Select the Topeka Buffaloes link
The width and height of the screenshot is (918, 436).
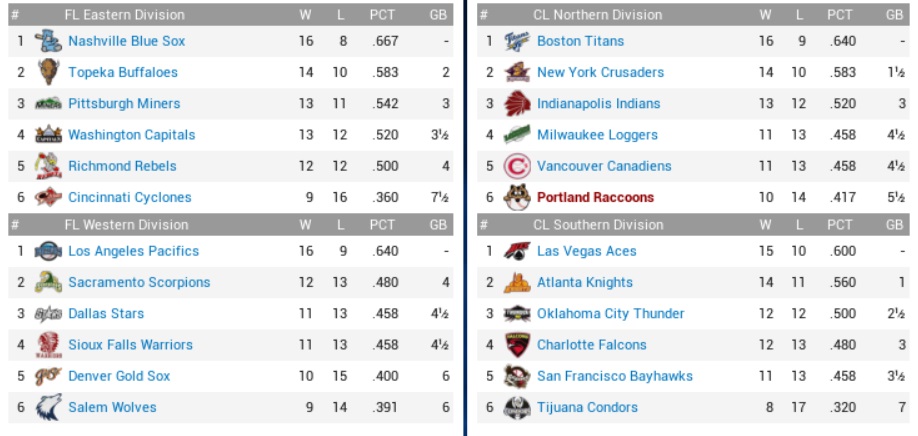(x=122, y=72)
